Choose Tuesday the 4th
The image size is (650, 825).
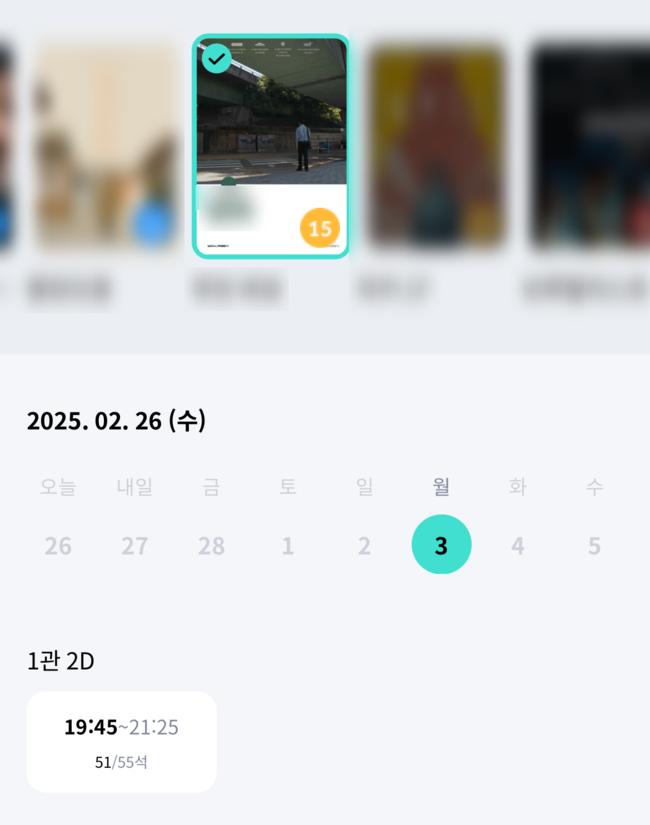(517, 546)
